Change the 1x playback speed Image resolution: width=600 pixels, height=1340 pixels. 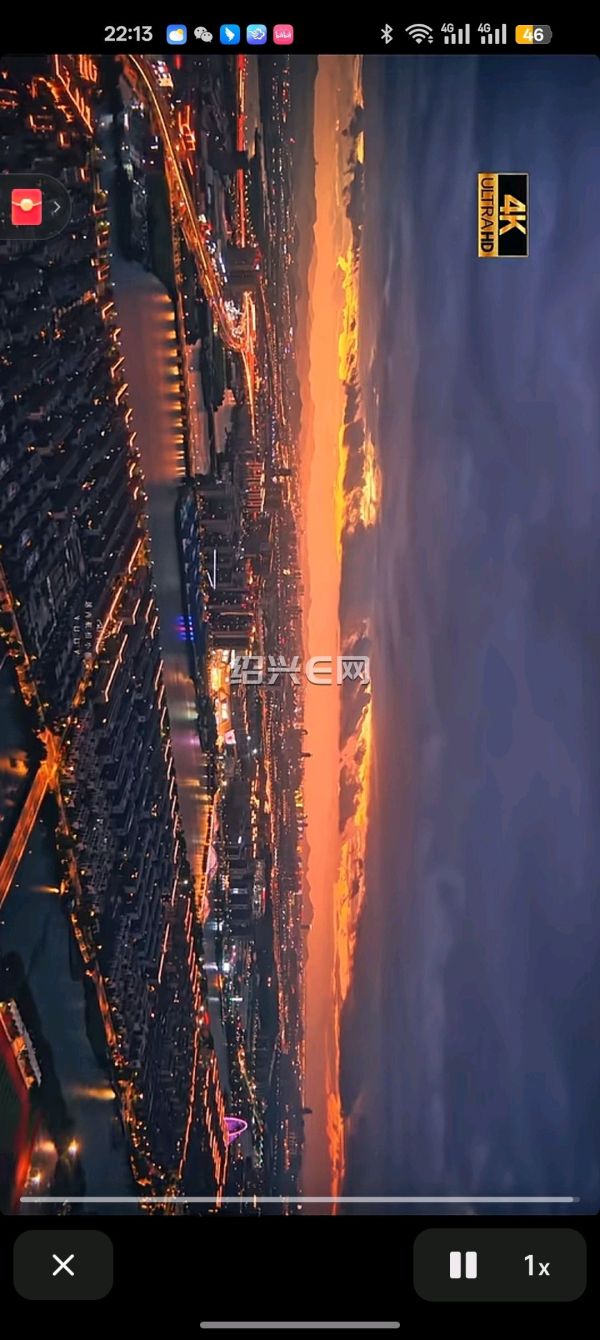pyautogui.click(x=537, y=1266)
